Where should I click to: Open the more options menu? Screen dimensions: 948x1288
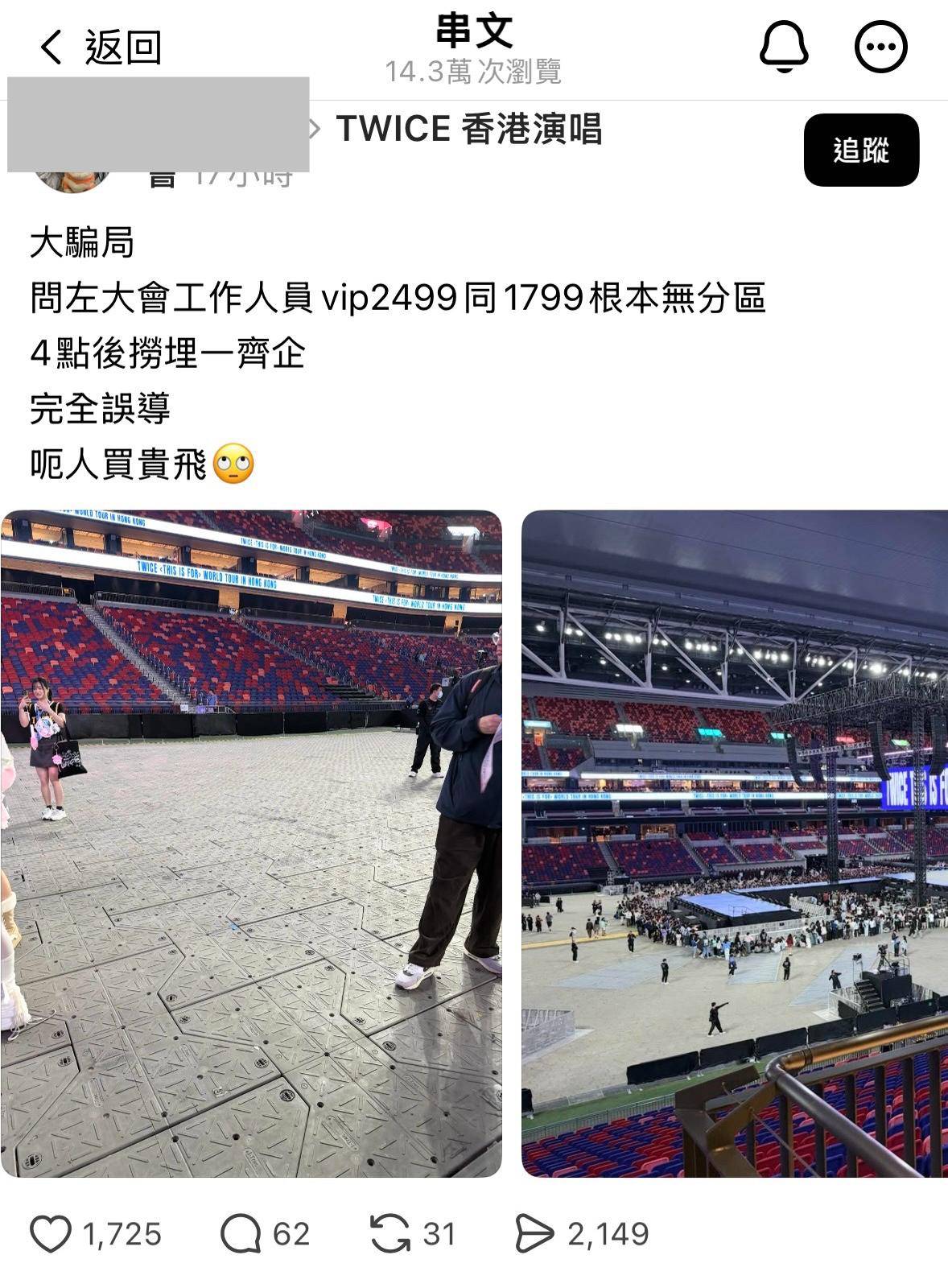(x=880, y=47)
